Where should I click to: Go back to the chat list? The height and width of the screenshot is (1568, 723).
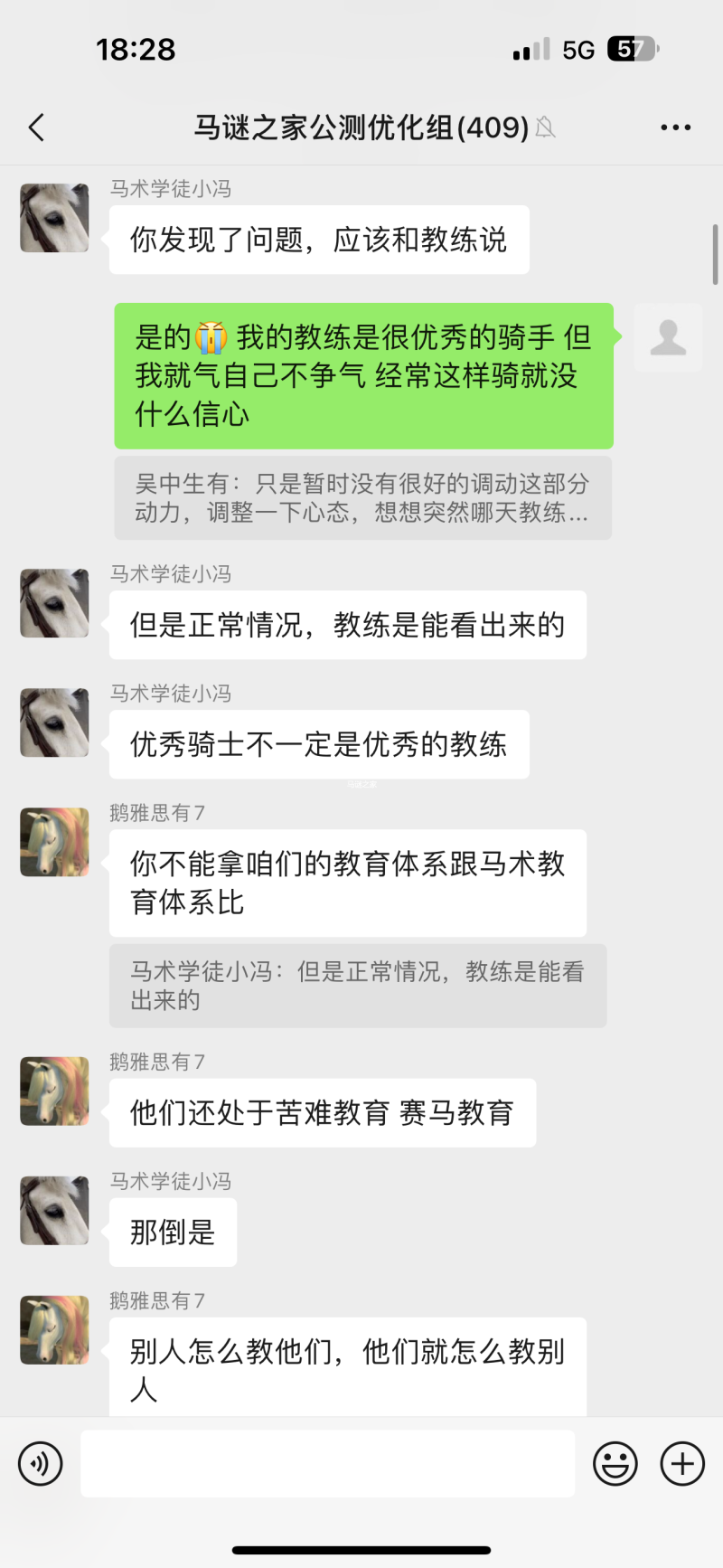click(x=37, y=128)
